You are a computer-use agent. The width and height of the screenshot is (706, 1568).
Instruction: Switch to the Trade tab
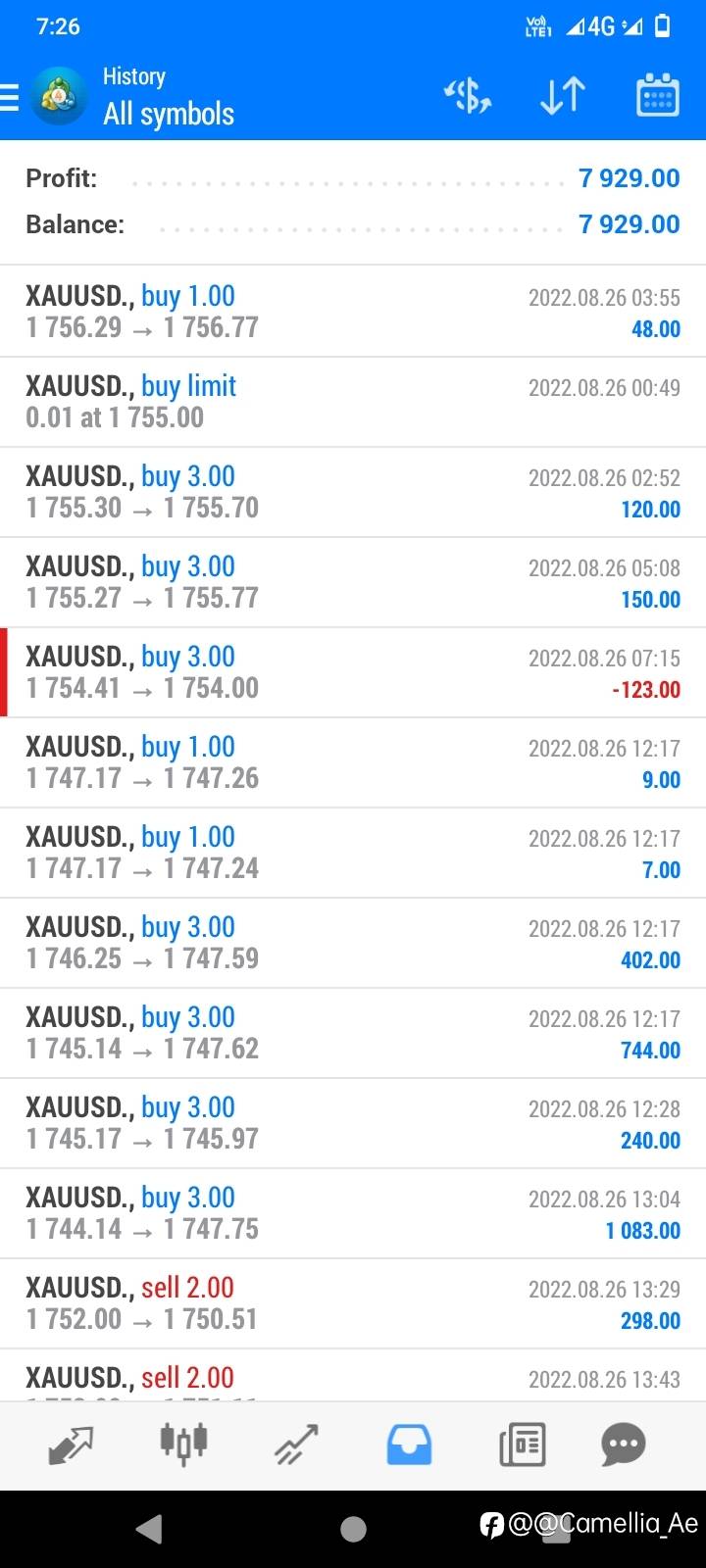coord(296,1445)
